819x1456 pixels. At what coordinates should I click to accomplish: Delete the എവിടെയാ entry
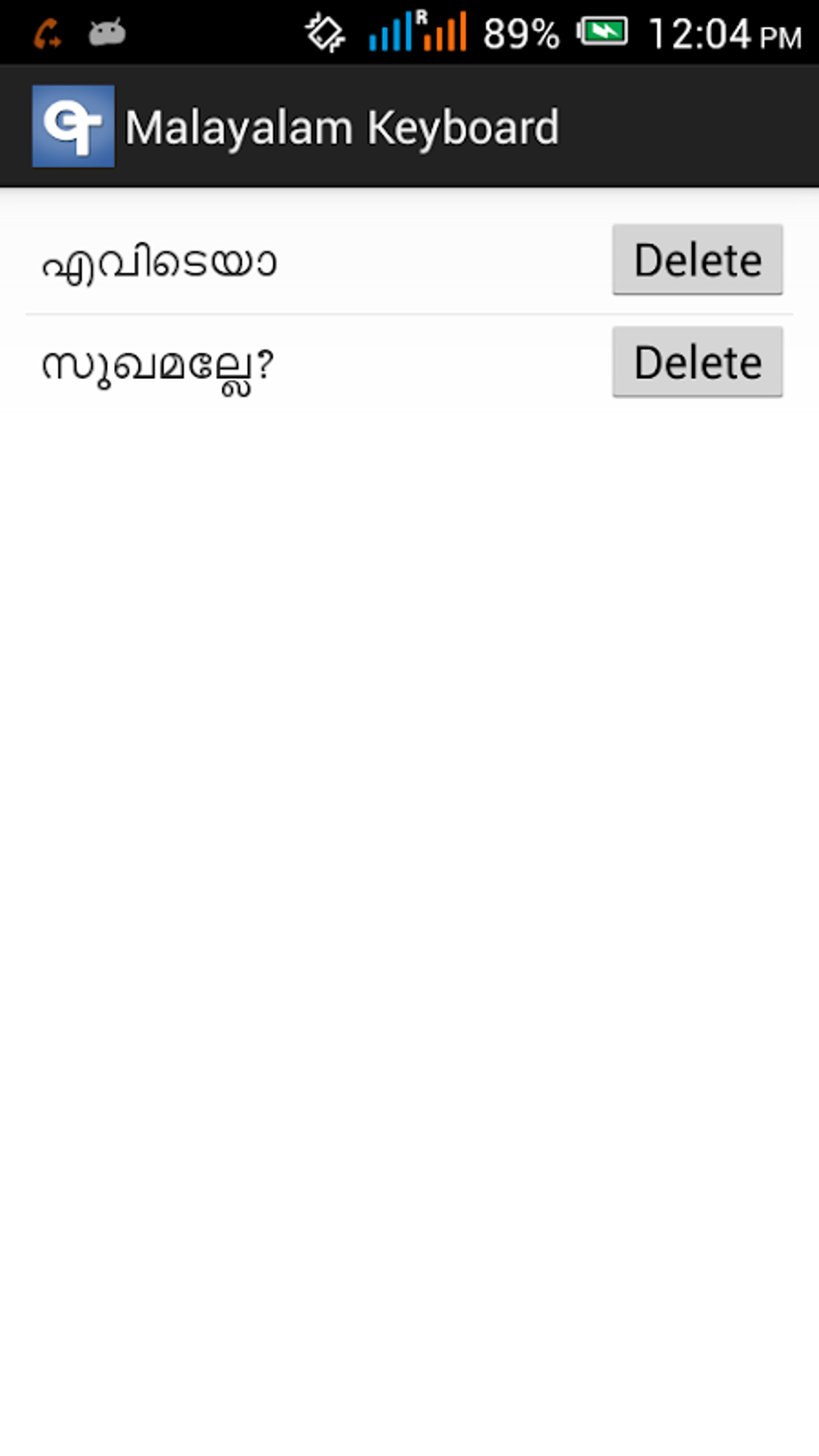point(697,259)
